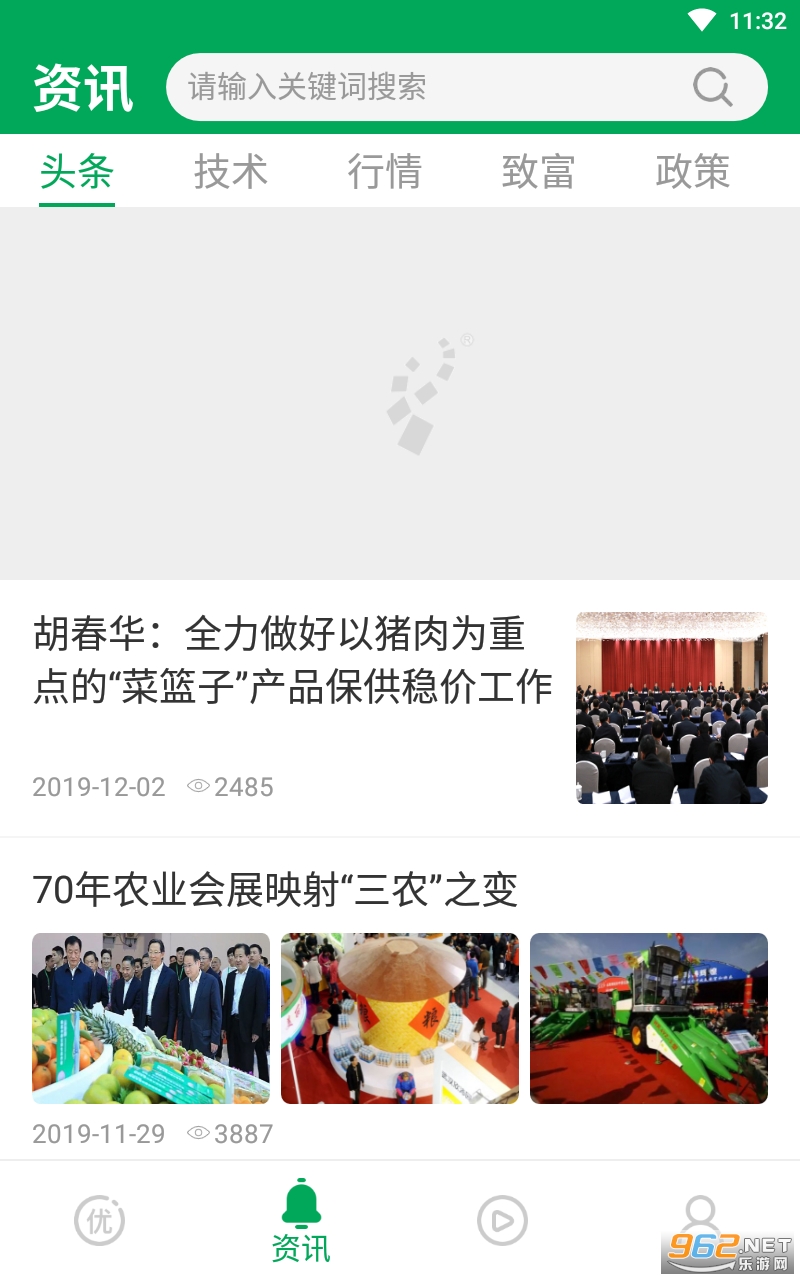The width and height of the screenshot is (800, 1280).
Task: Go to the video play section
Action: click(x=501, y=1220)
